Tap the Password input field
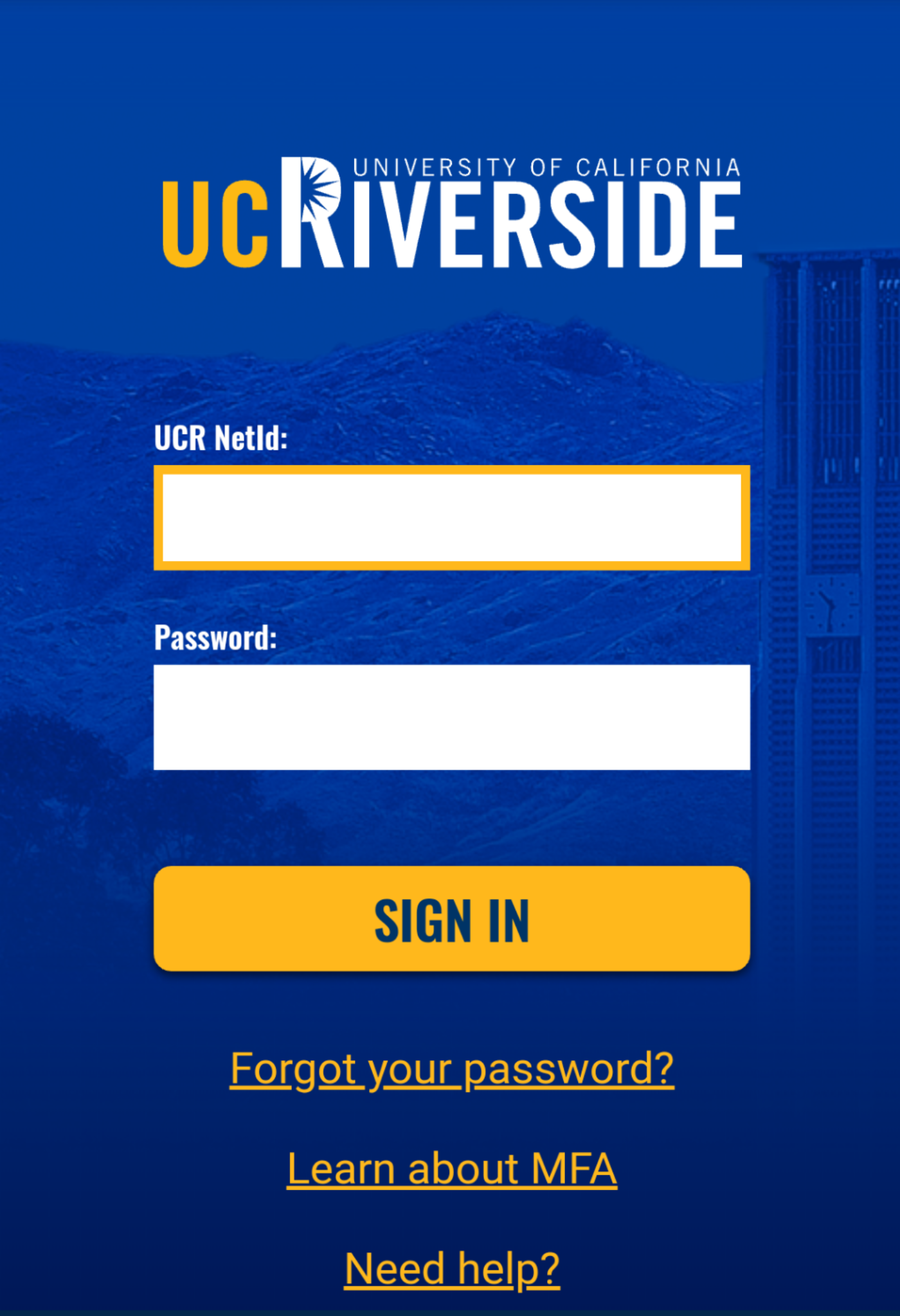This screenshot has width=900, height=1316. point(451,716)
